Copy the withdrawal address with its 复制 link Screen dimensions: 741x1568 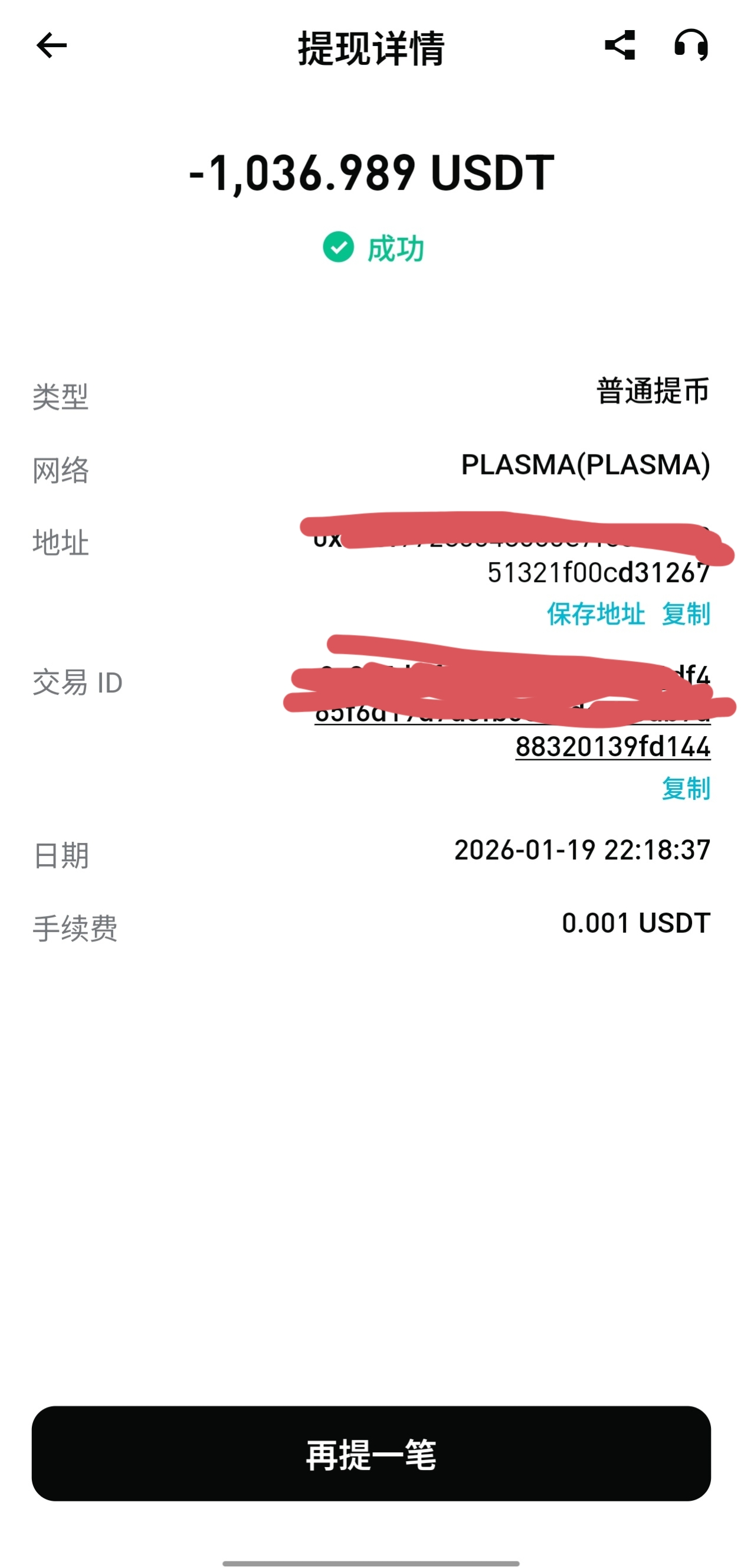[686, 613]
